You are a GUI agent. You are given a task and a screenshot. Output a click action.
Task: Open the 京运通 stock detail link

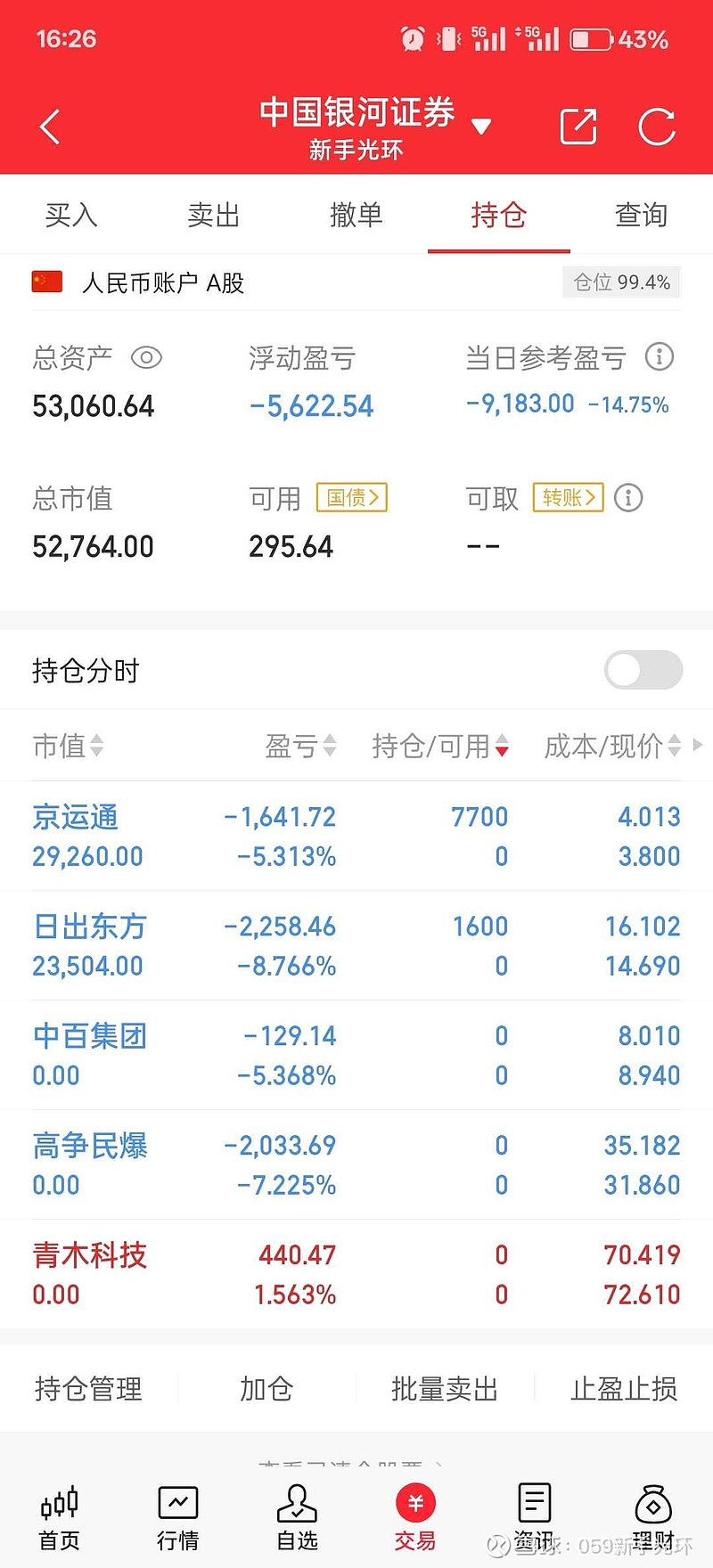[x=75, y=816]
